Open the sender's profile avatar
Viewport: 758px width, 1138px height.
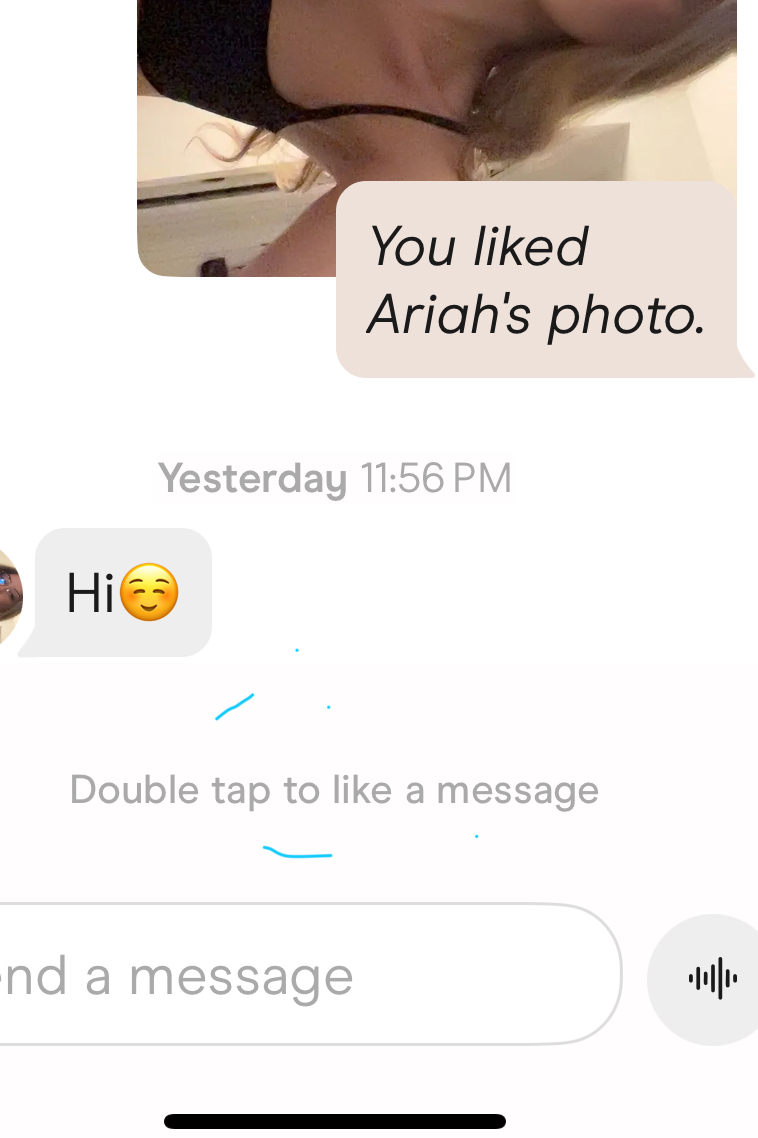[8, 595]
